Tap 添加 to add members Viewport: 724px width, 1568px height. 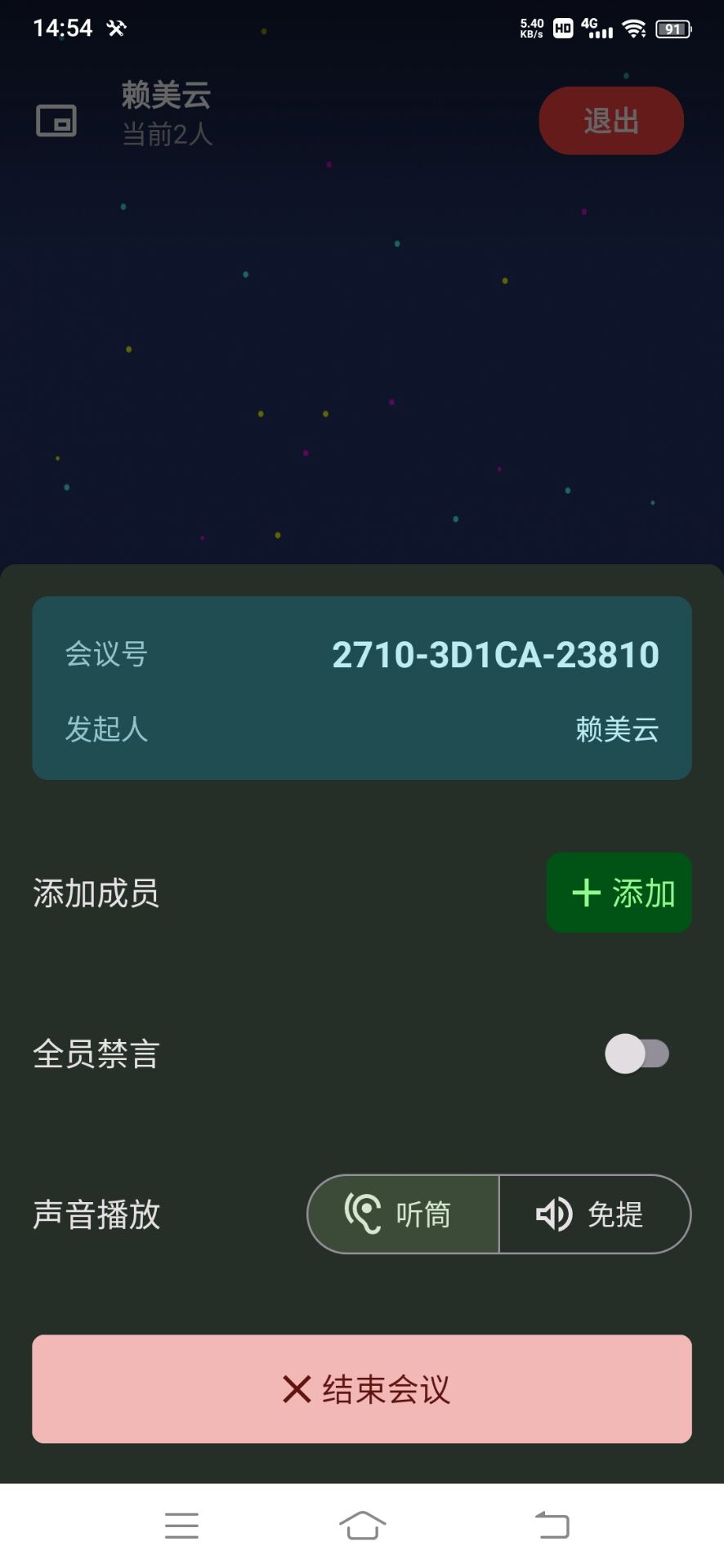pyautogui.click(x=619, y=893)
